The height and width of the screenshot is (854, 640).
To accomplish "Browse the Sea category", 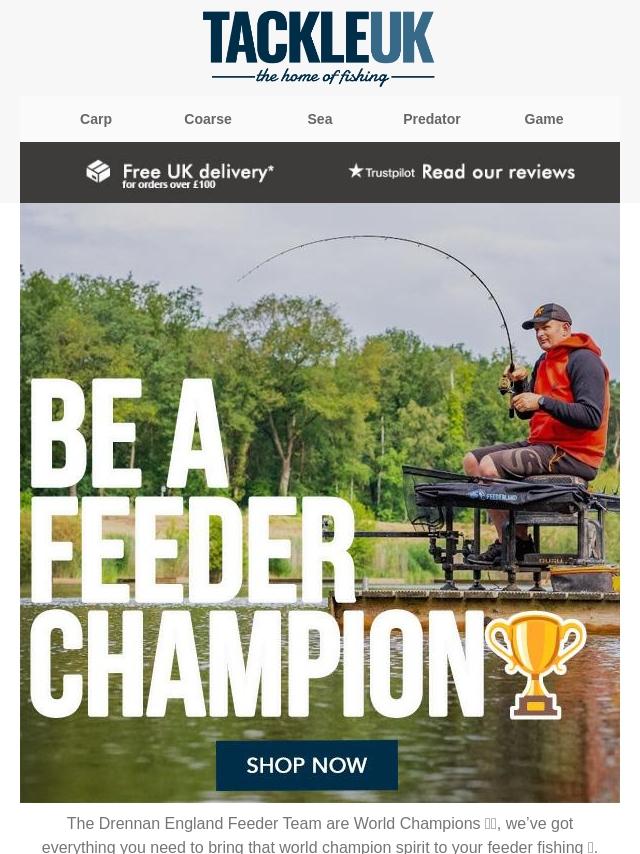I will [320, 119].
